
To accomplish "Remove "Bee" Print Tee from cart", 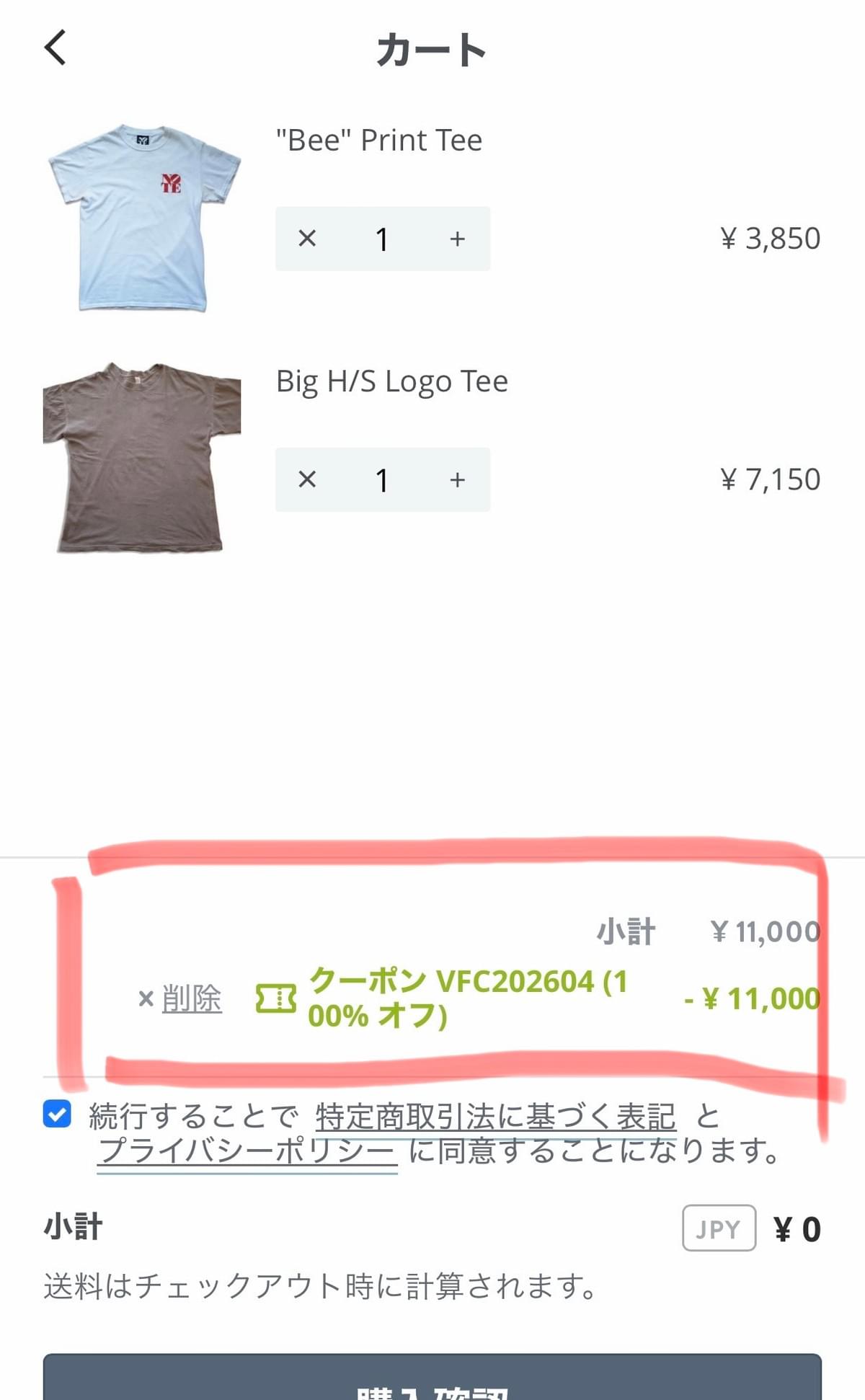I will pos(307,239).
